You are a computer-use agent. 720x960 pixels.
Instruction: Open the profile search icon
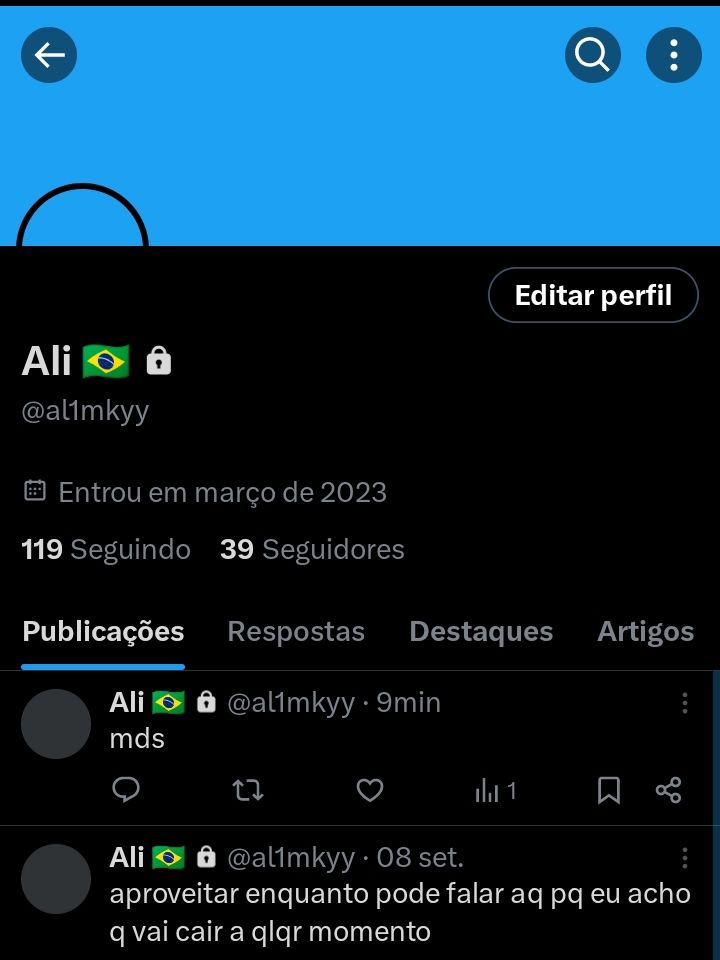point(593,55)
